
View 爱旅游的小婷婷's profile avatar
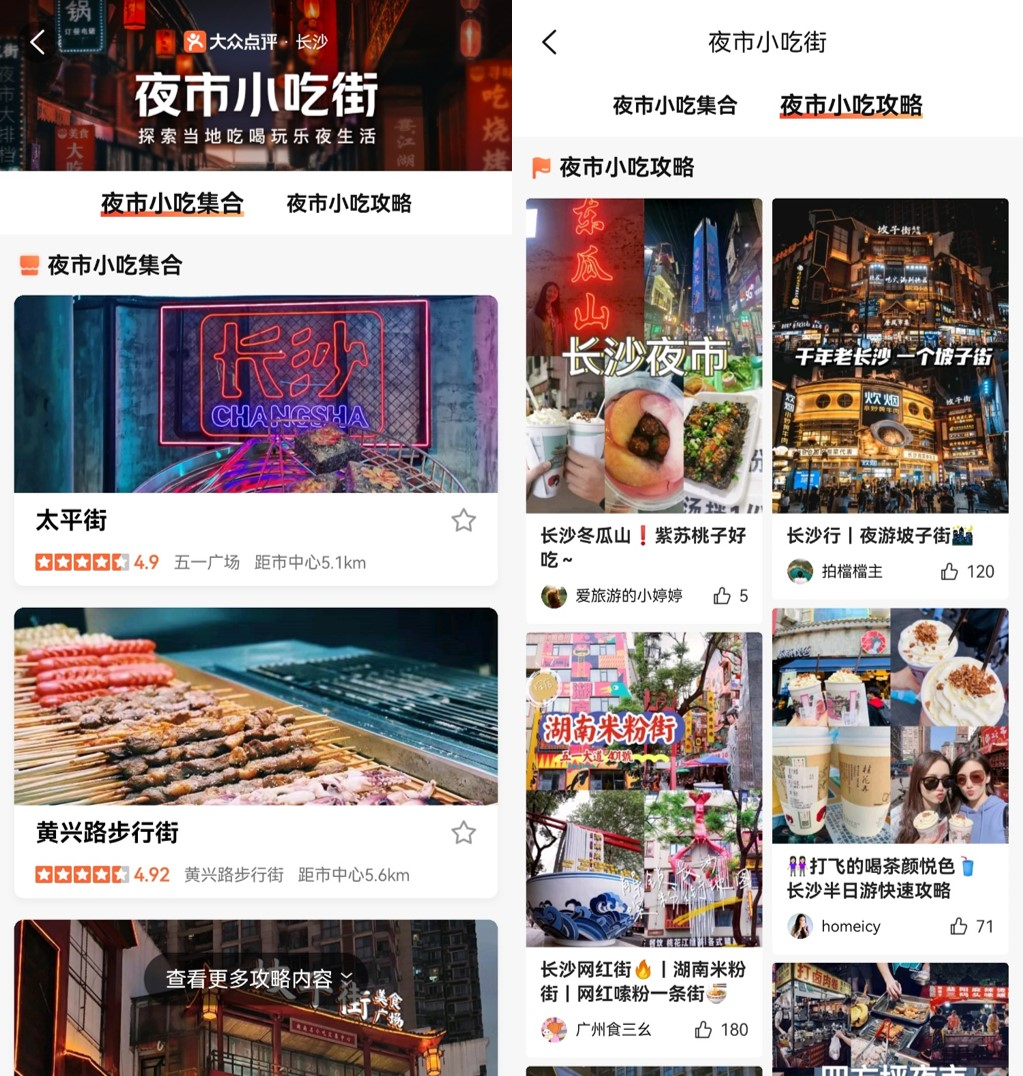pos(554,596)
